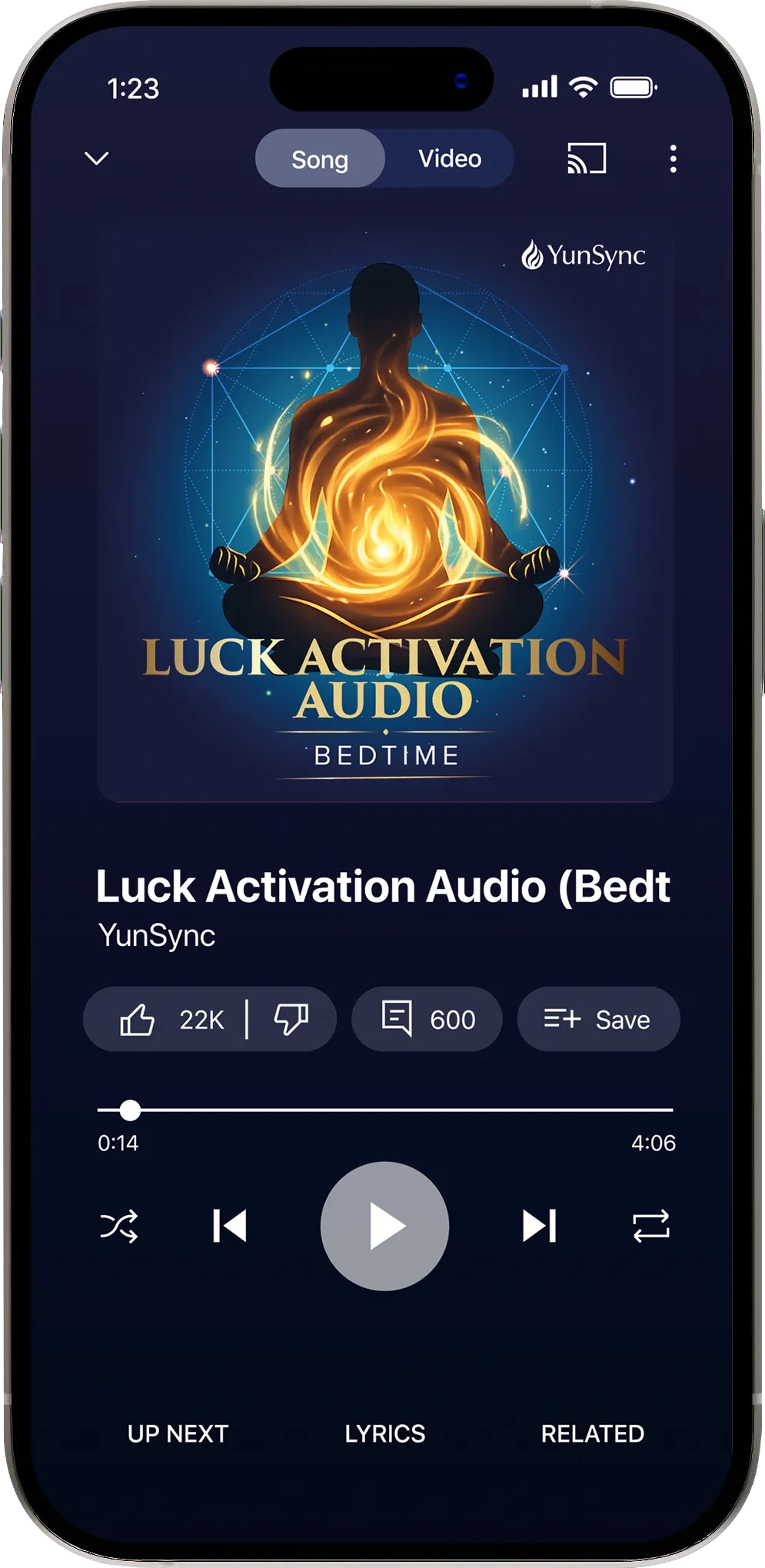Collapse the player with the down chevron
The width and height of the screenshot is (765, 1568).
tap(96, 158)
